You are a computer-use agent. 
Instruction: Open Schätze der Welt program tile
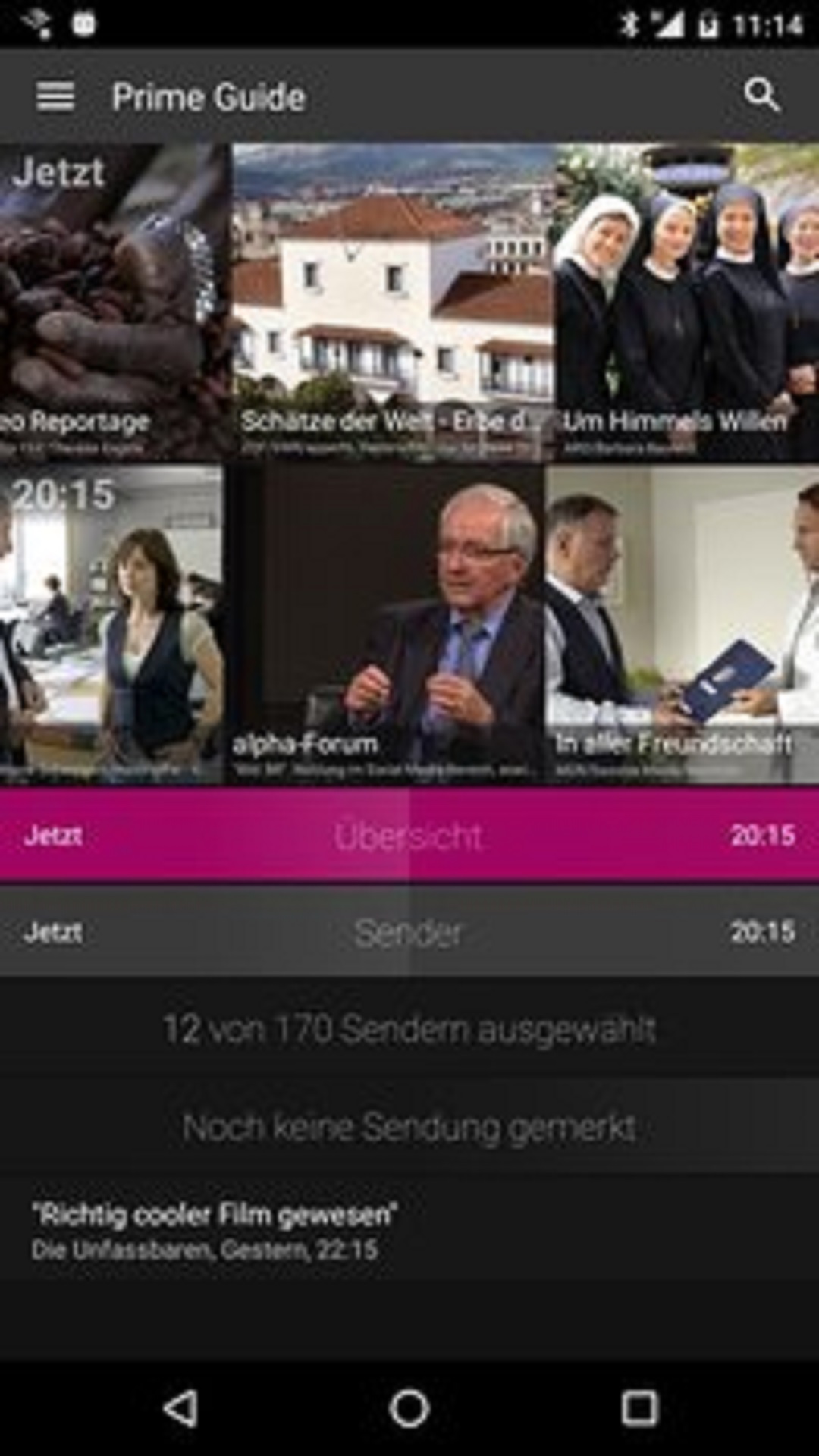(393, 303)
